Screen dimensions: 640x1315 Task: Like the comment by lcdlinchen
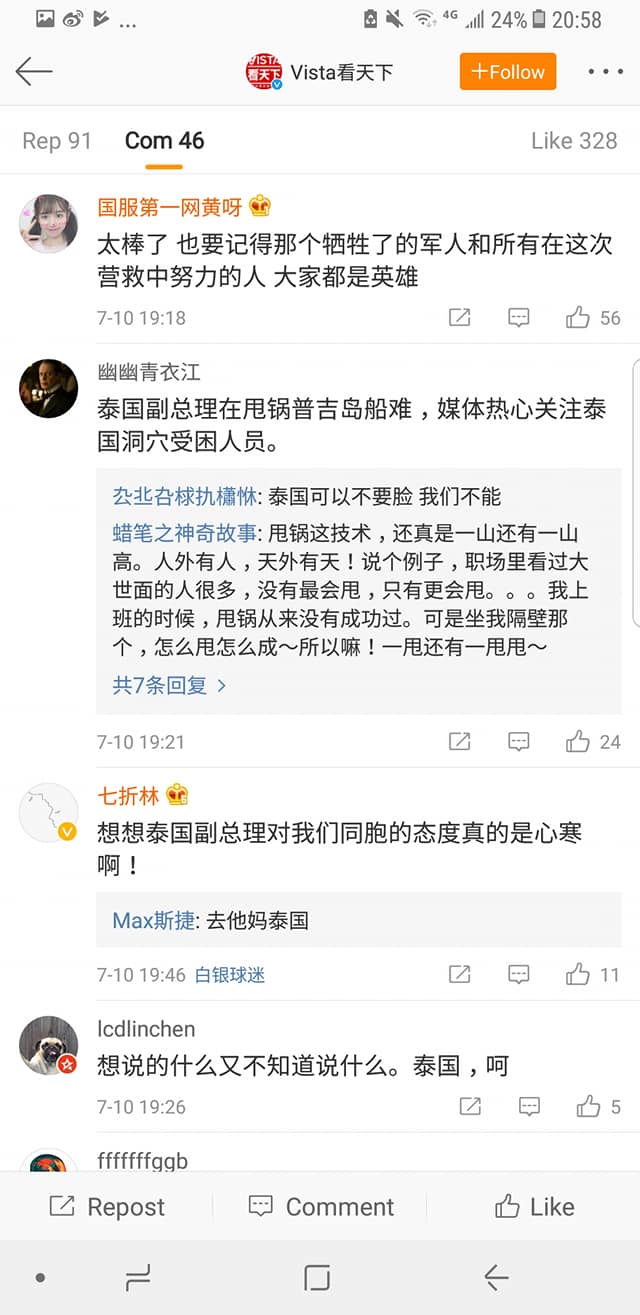[x=588, y=1107]
